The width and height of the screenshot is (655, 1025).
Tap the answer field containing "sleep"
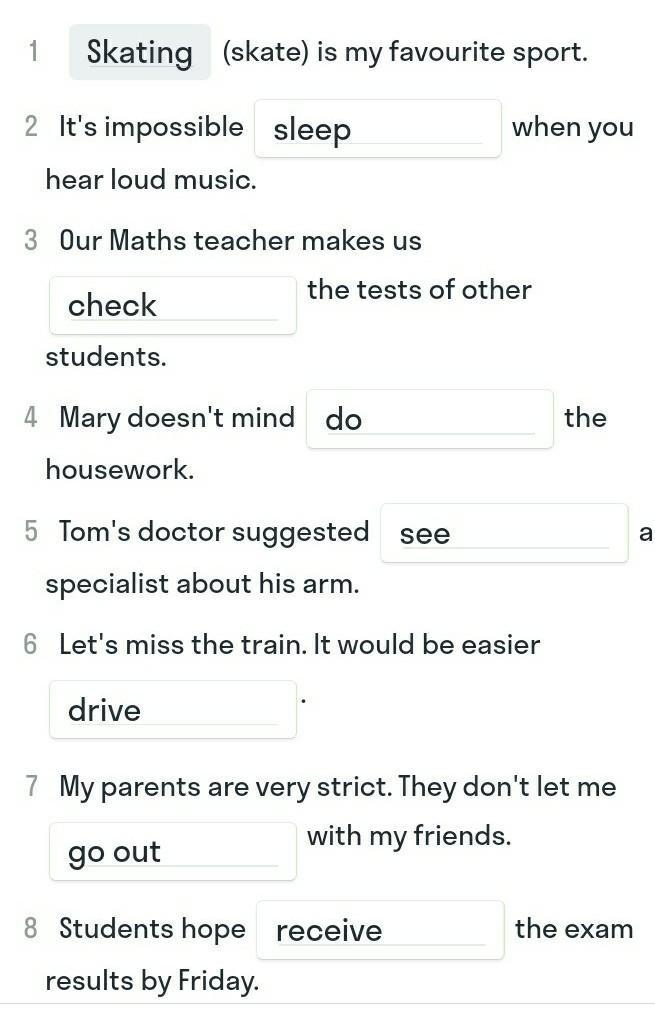click(x=377, y=129)
